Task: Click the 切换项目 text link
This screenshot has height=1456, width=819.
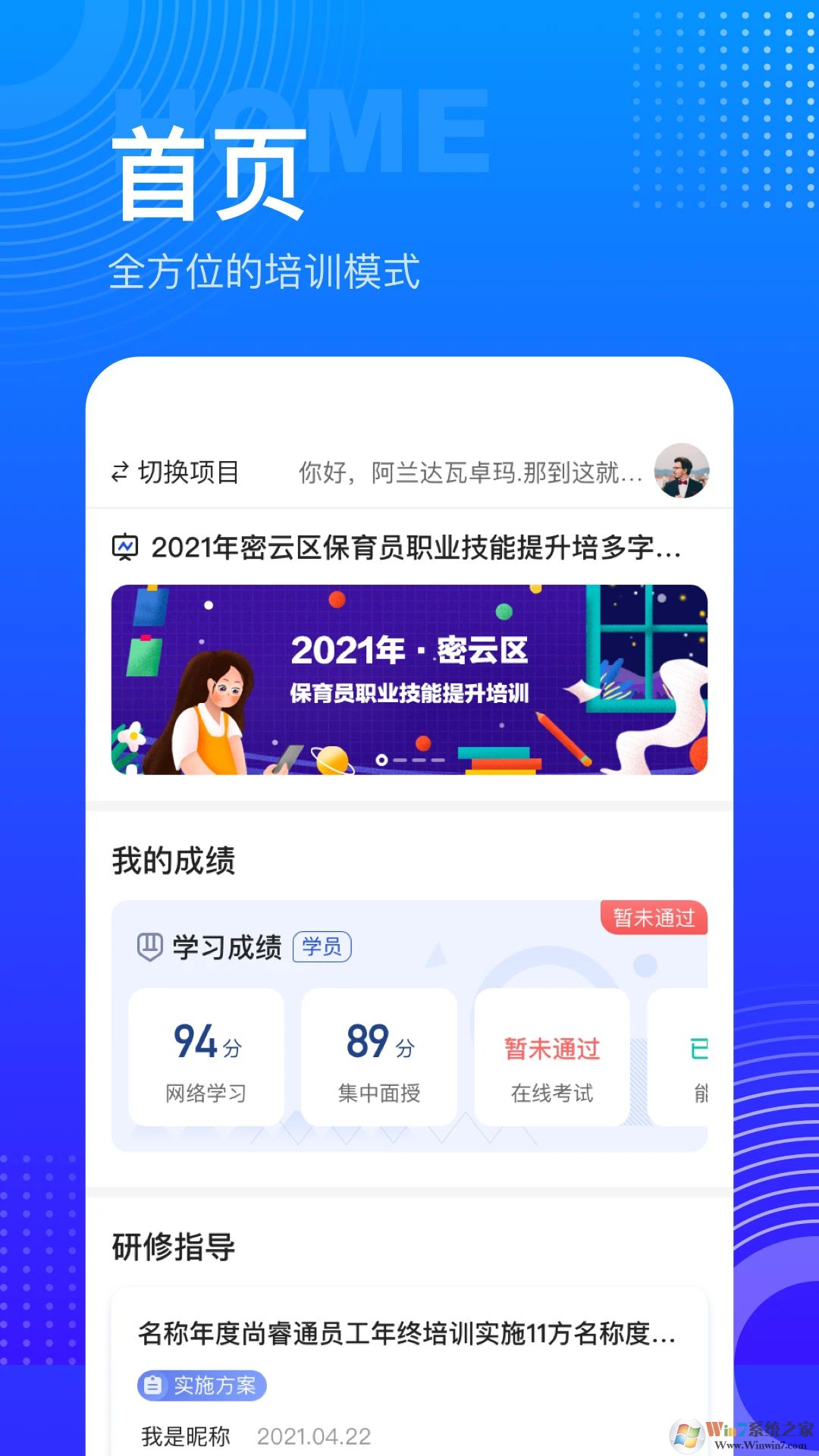Action: coord(189,472)
